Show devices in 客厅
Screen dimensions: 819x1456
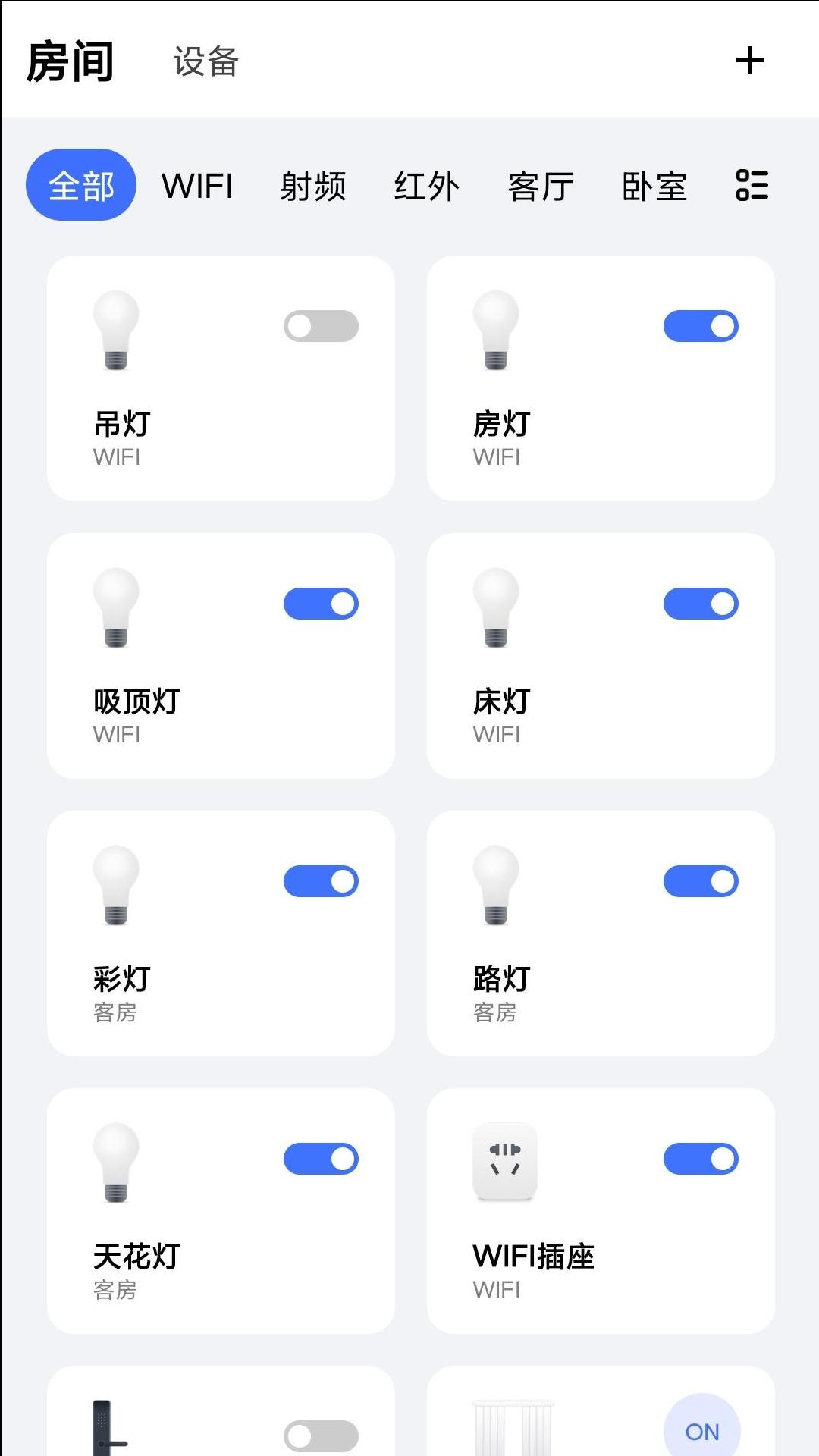click(x=540, y=186)
